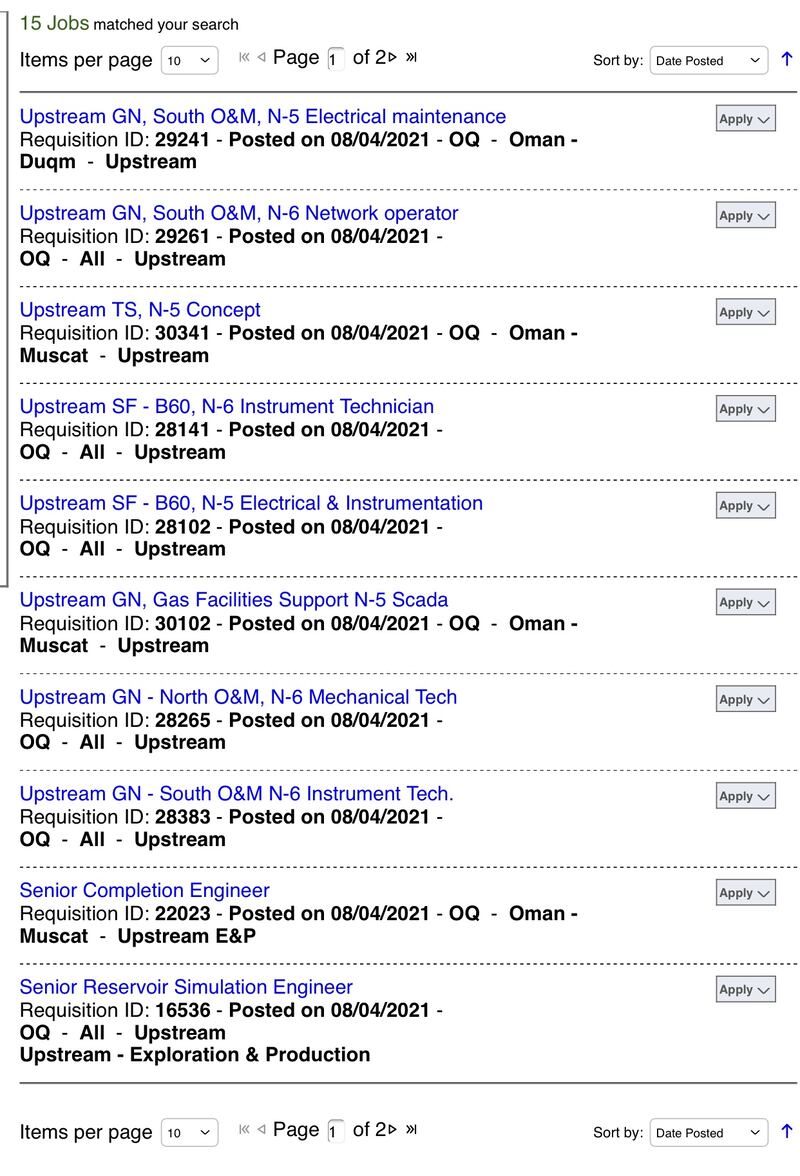Open bottom Items per page dropdown

189,1133
